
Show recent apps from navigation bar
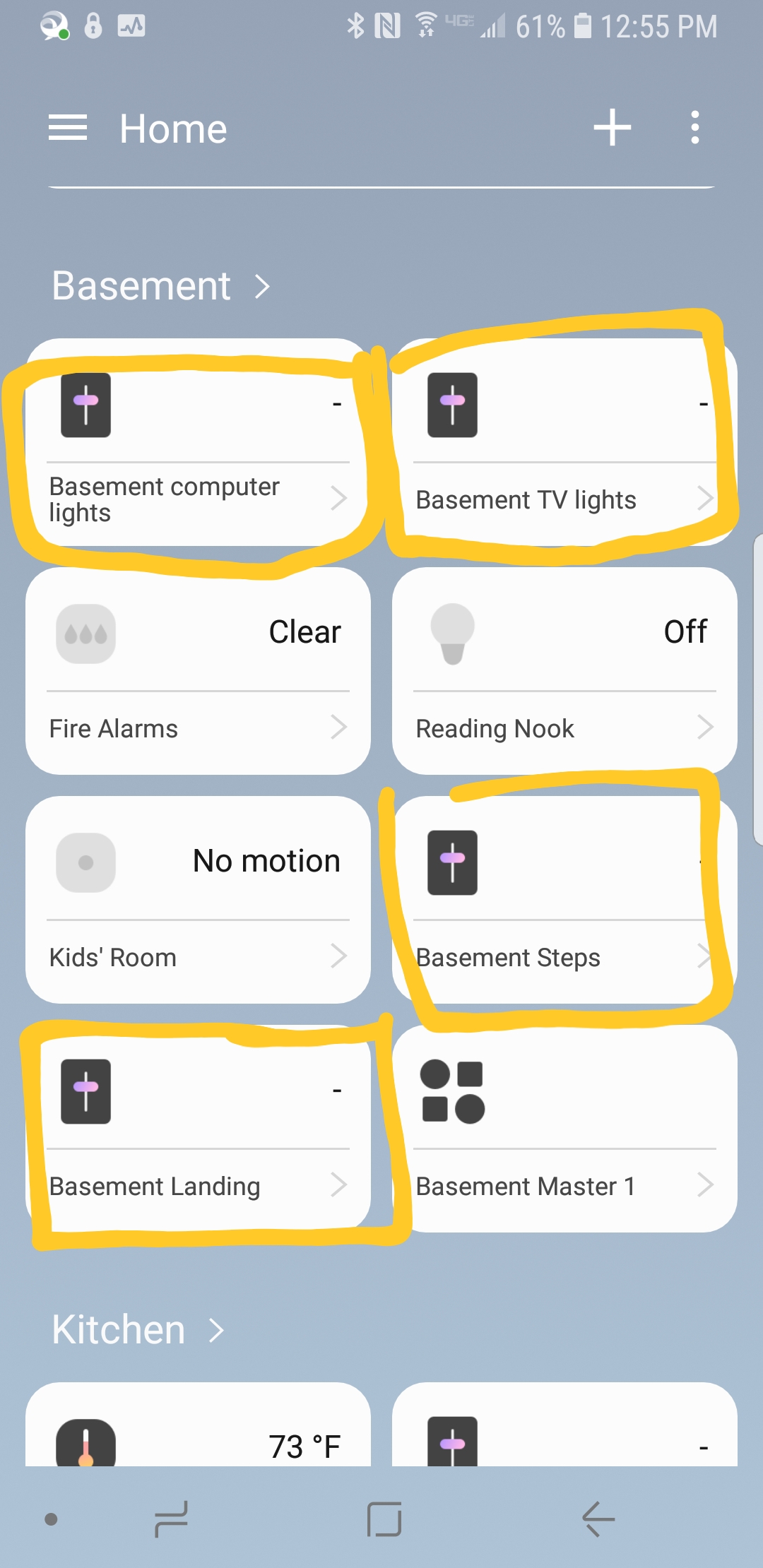(172, 1519)
